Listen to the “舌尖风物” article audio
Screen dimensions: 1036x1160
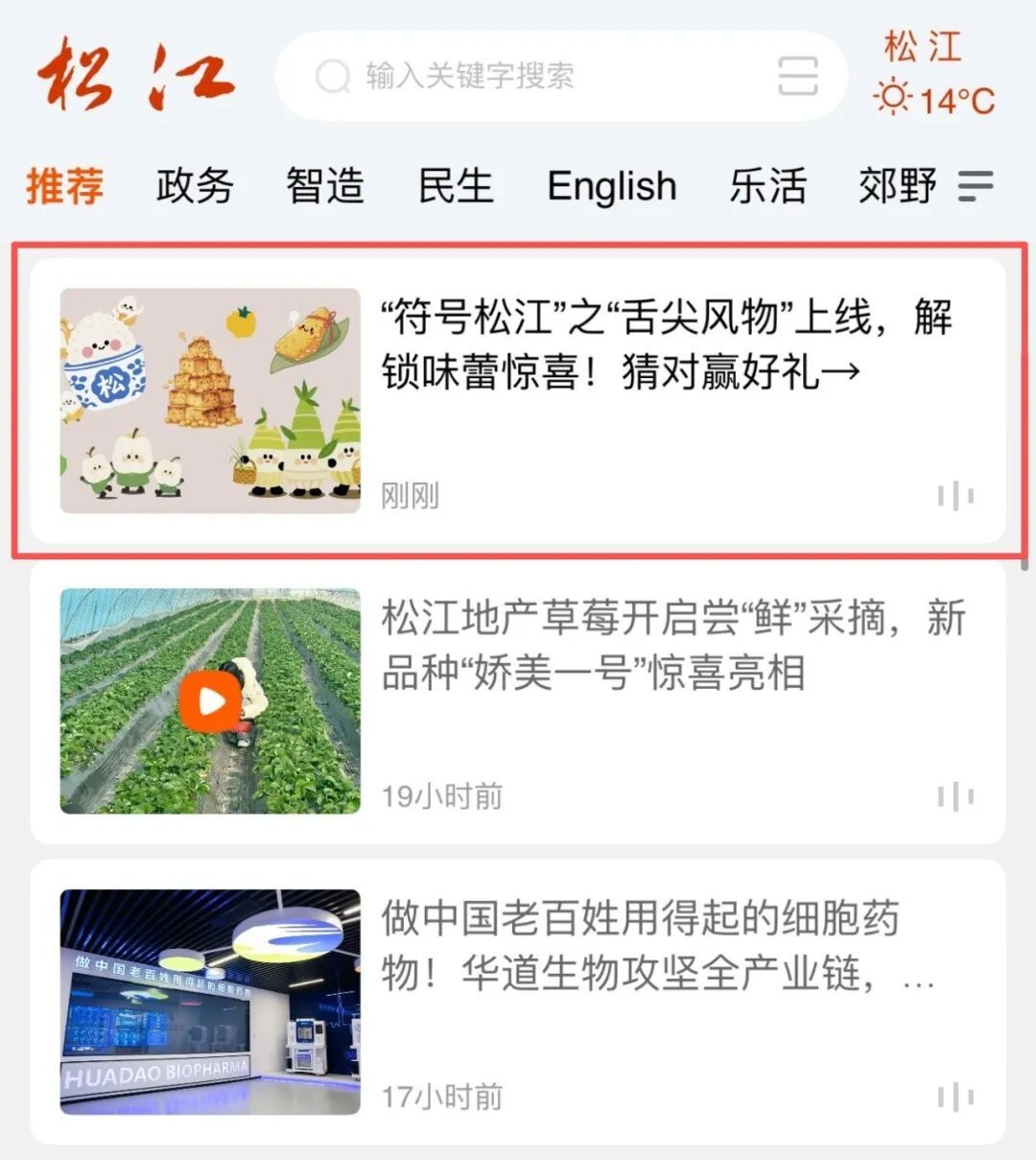[955, 496]
